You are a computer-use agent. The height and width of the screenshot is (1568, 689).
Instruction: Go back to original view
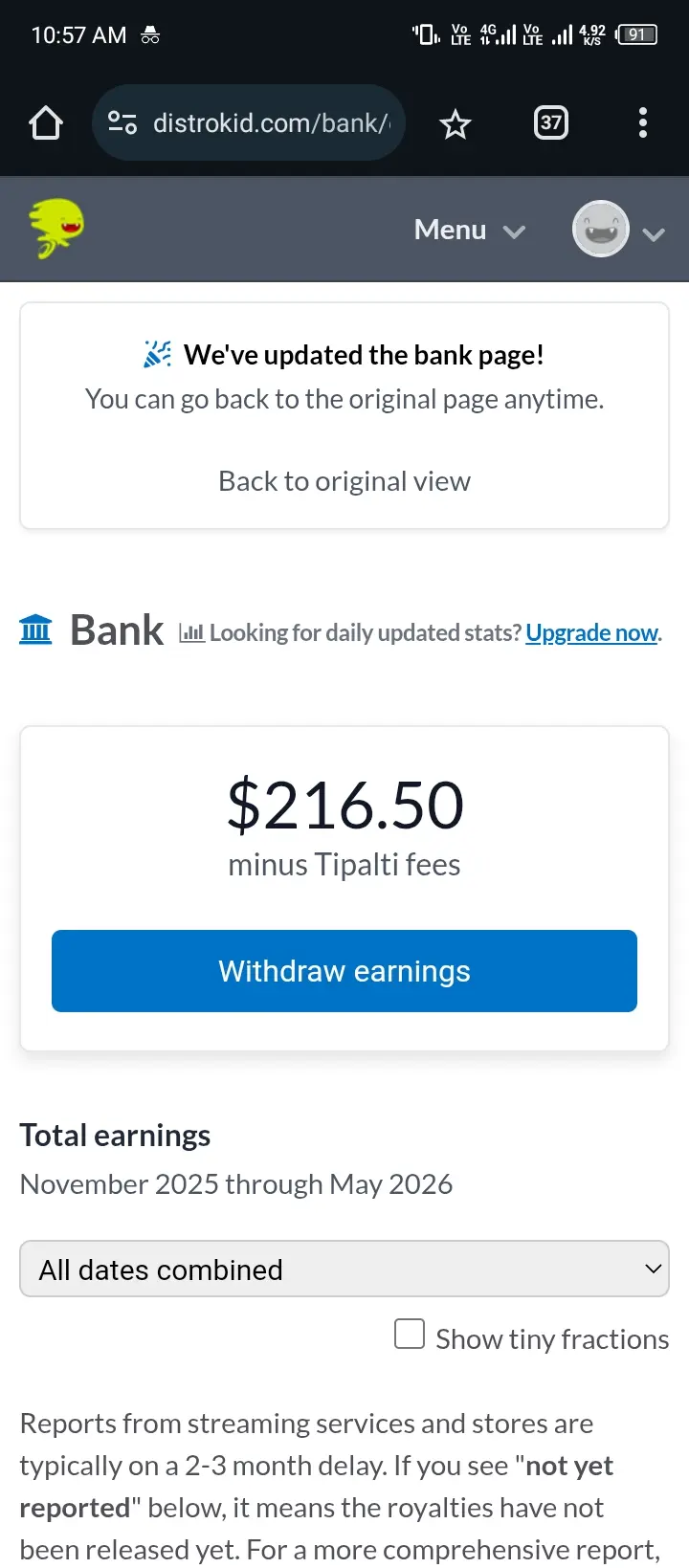click(x=344, y=481)
